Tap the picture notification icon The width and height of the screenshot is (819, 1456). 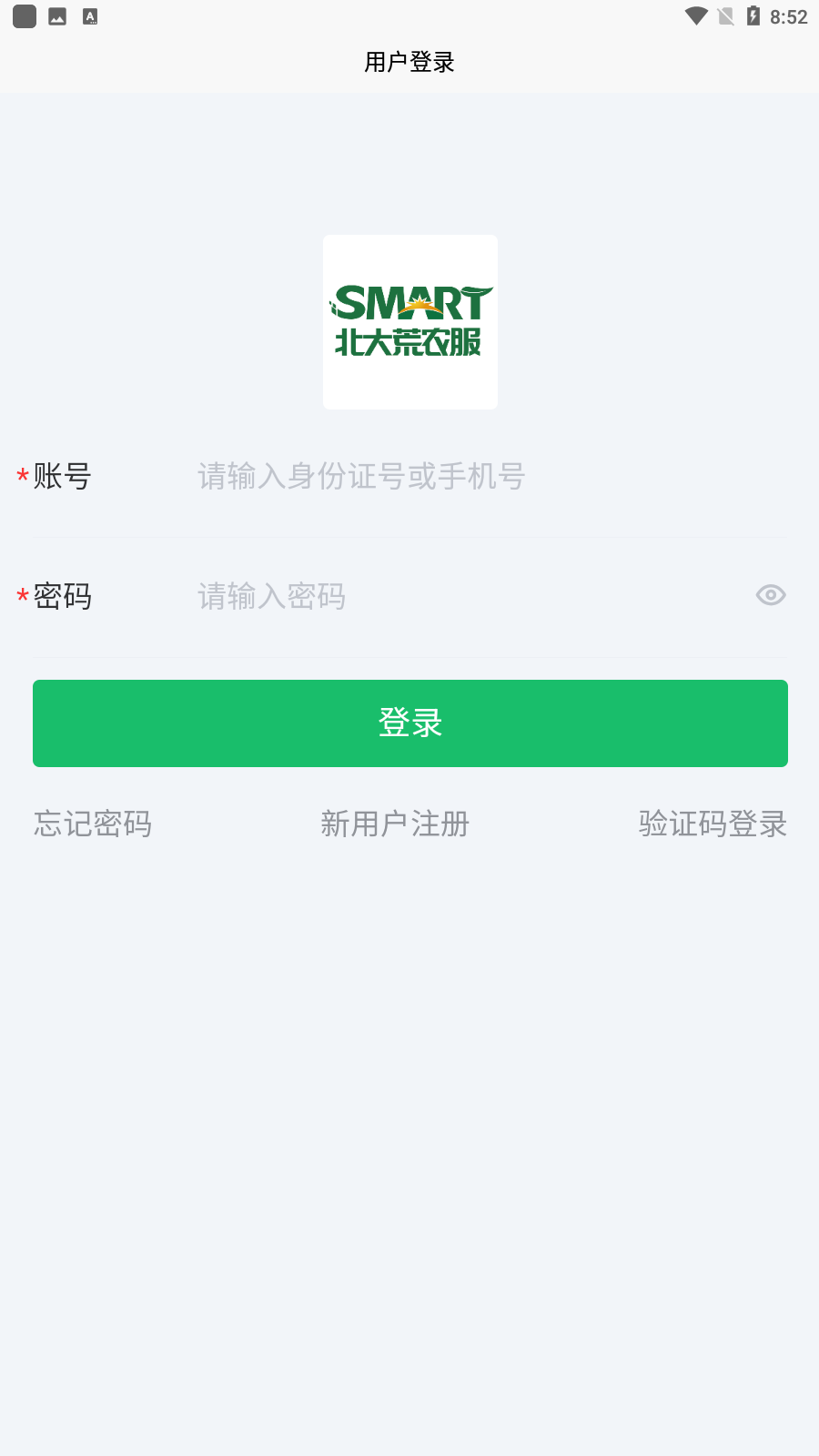click(56, 15)
